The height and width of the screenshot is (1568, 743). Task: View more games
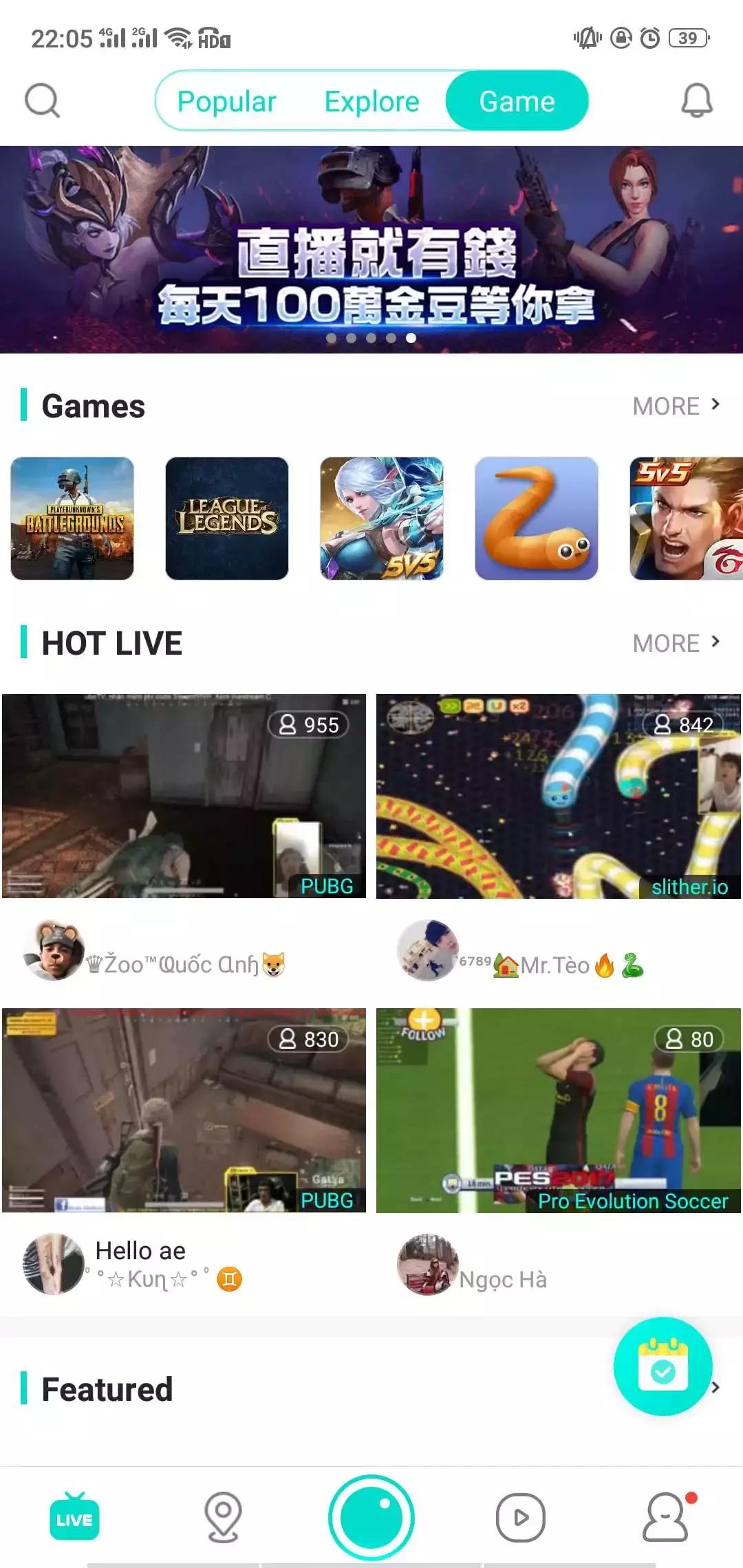tap(676, 406)
